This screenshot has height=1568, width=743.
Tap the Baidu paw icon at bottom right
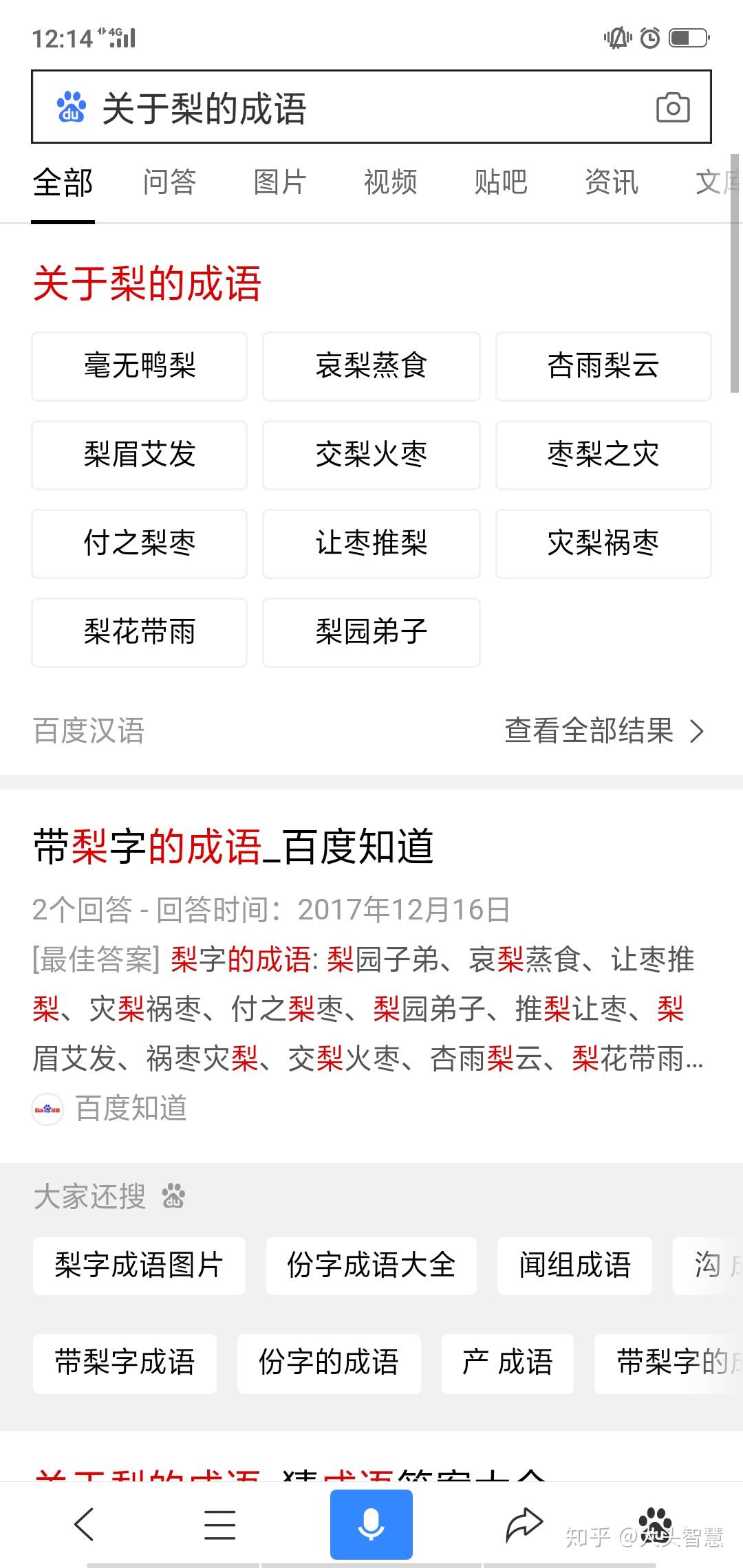(x=655, y=1523)
